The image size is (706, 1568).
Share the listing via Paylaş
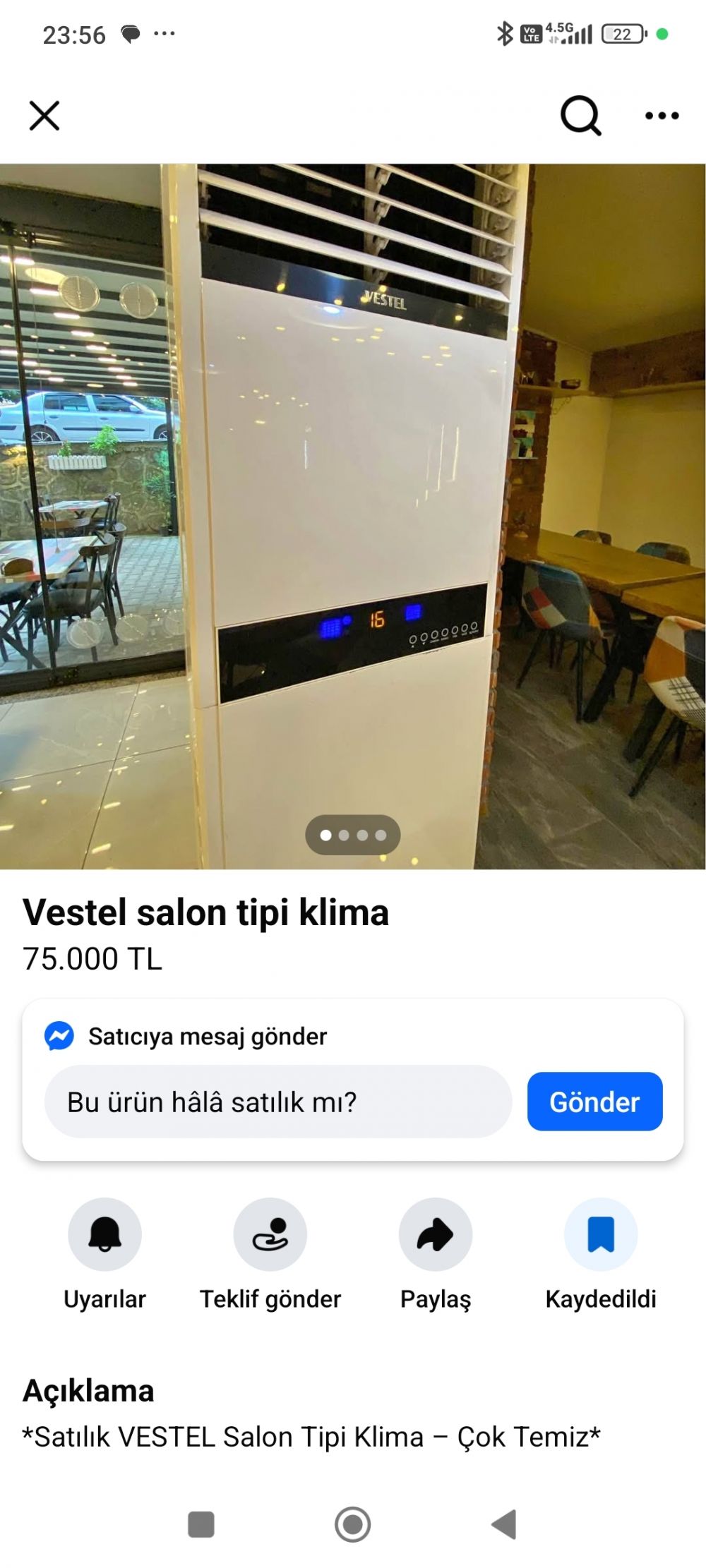[x=436, y=1235]
